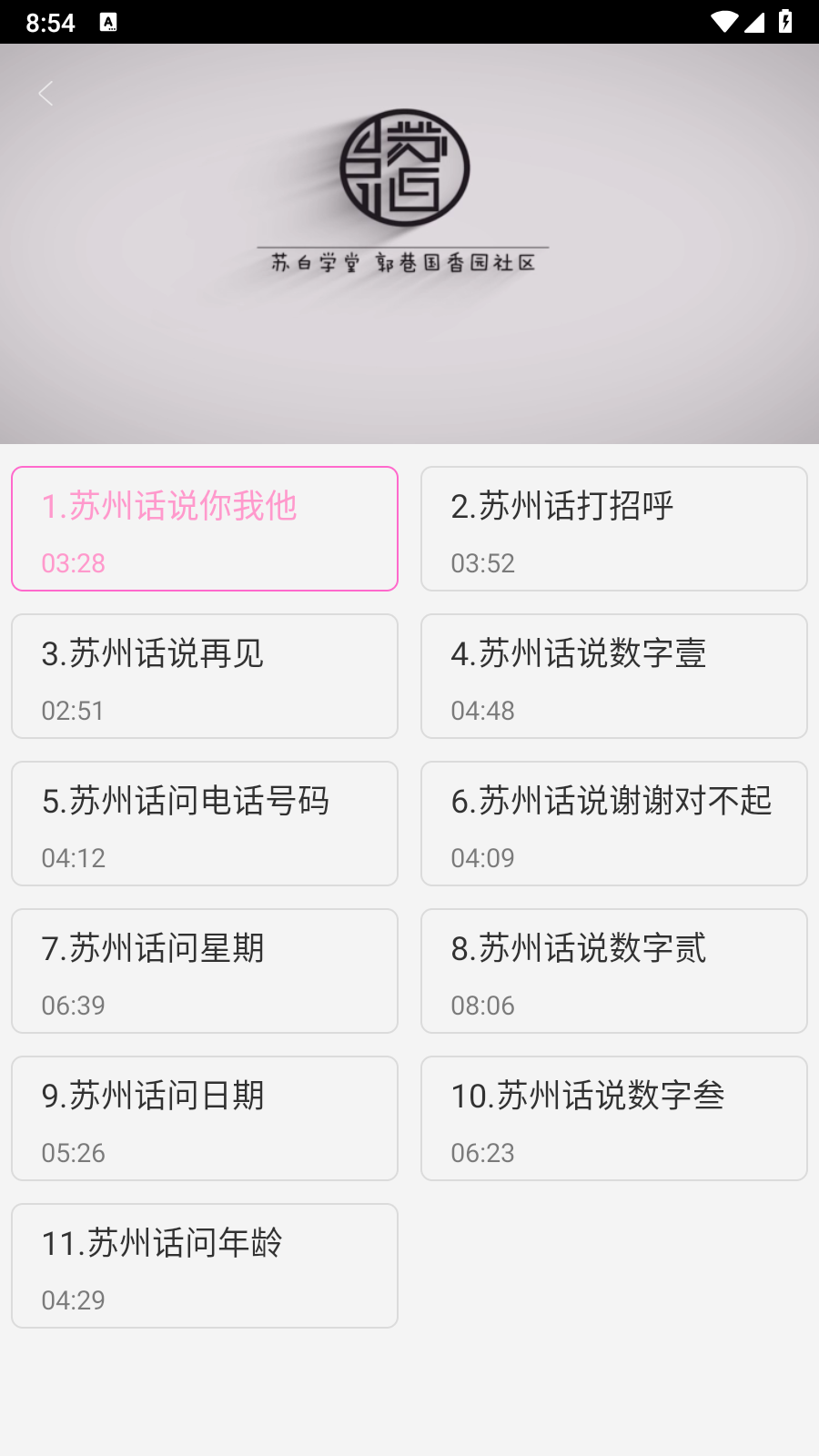
Task: Open lesson 9 苏州话问日期
Action: pos(204,1118)
